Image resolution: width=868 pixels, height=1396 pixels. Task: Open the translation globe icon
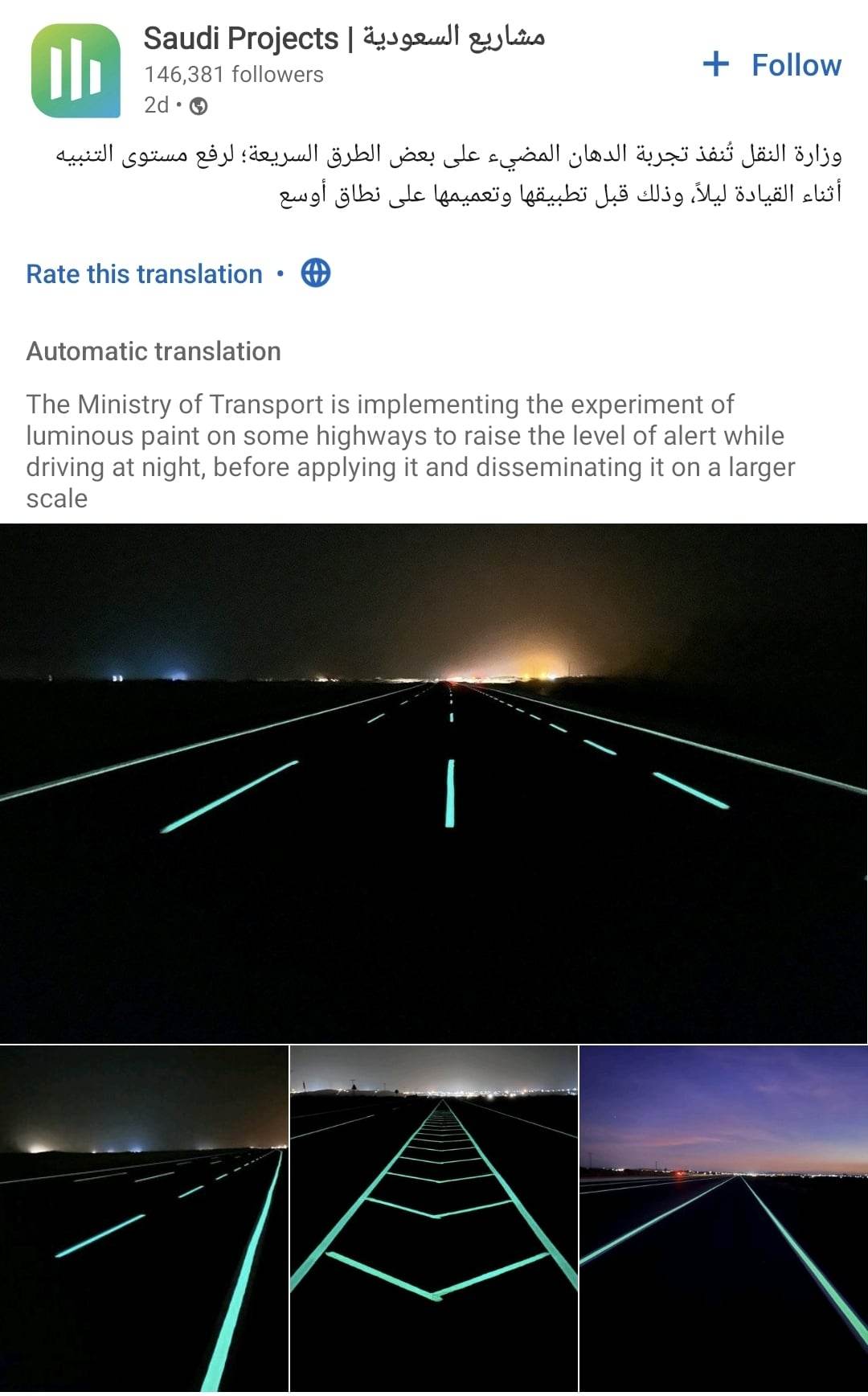(315, 273)
